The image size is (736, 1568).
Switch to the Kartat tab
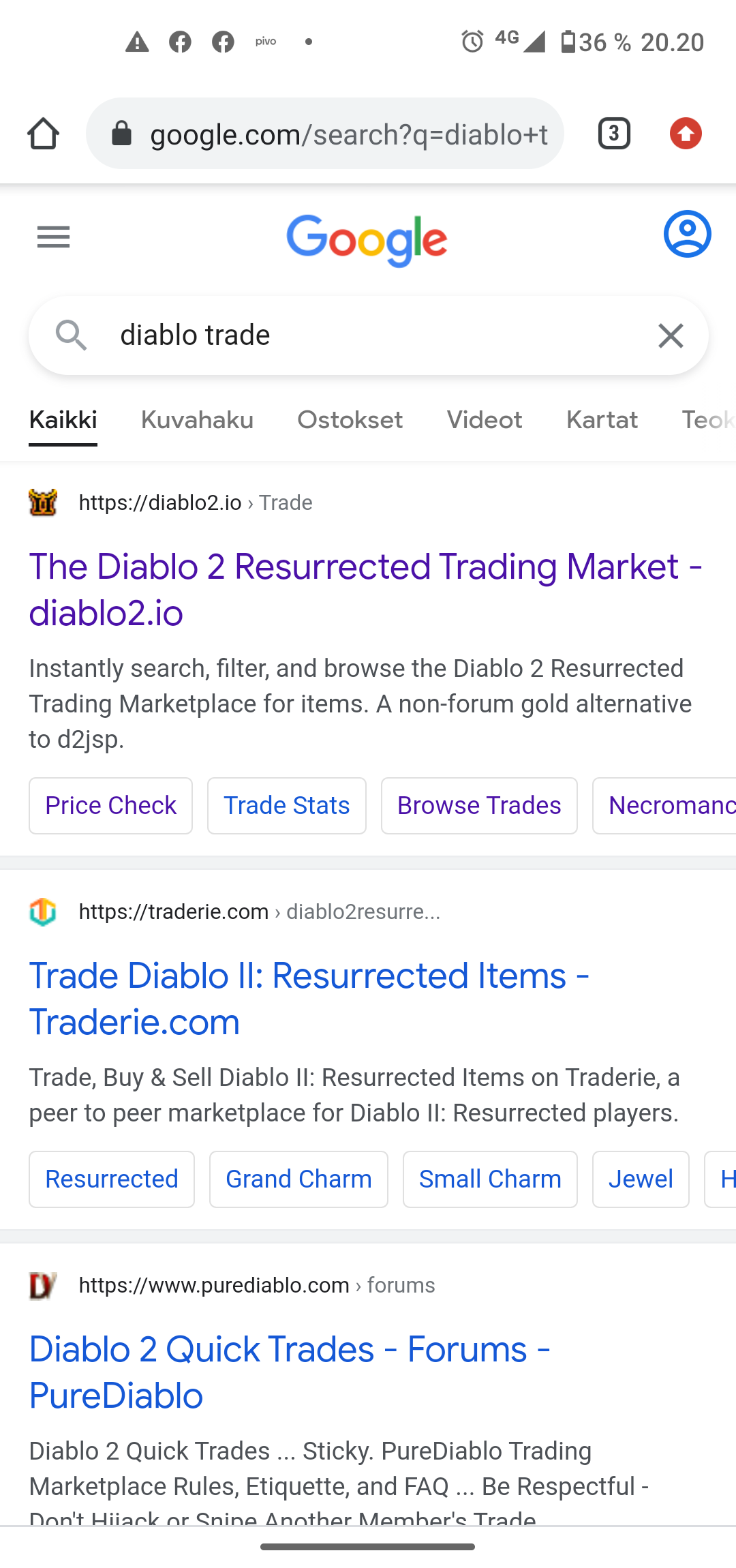[602, 420]
